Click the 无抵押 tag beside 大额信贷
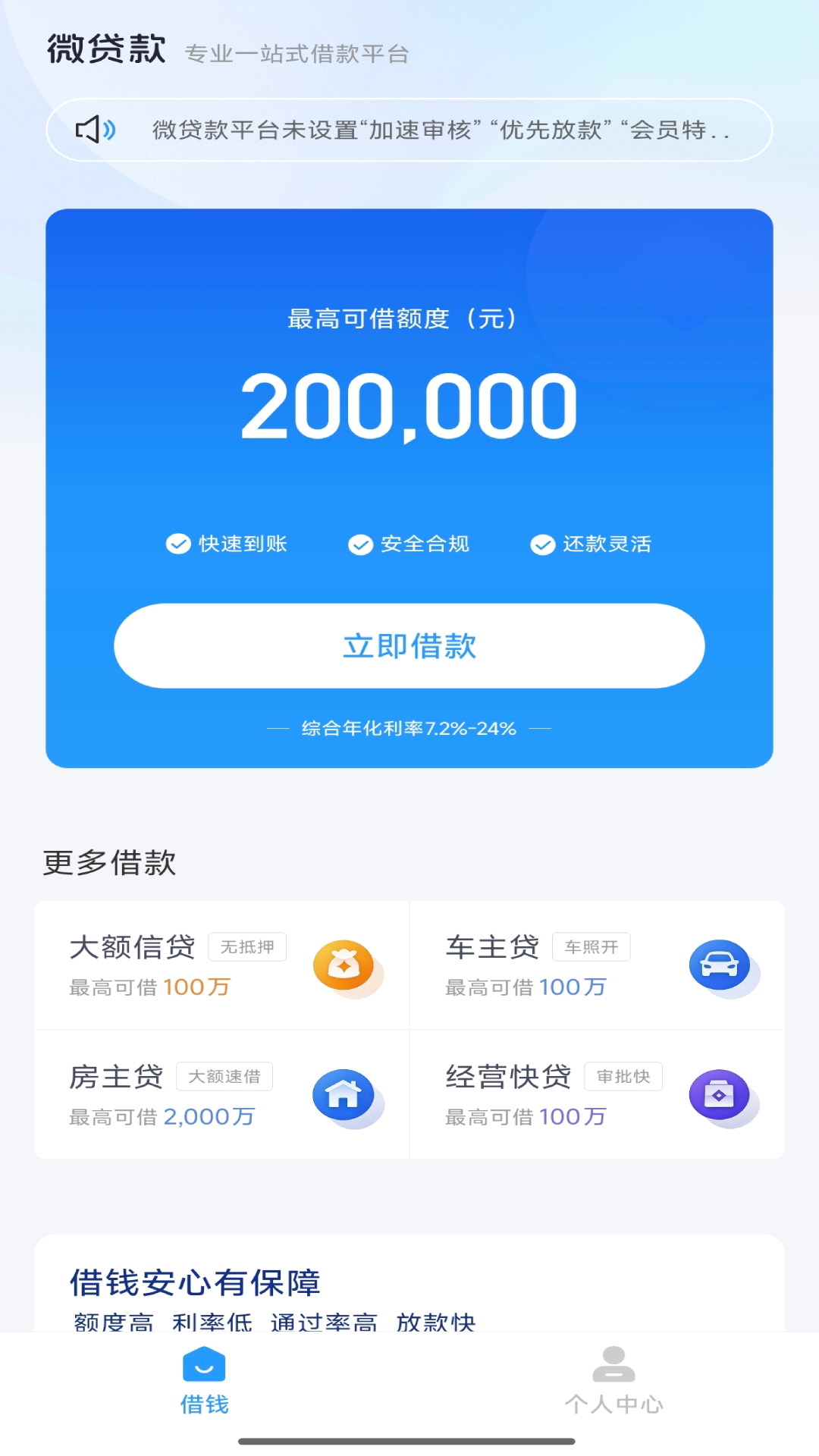The image size is (819, 1456). tap(248, 946)
